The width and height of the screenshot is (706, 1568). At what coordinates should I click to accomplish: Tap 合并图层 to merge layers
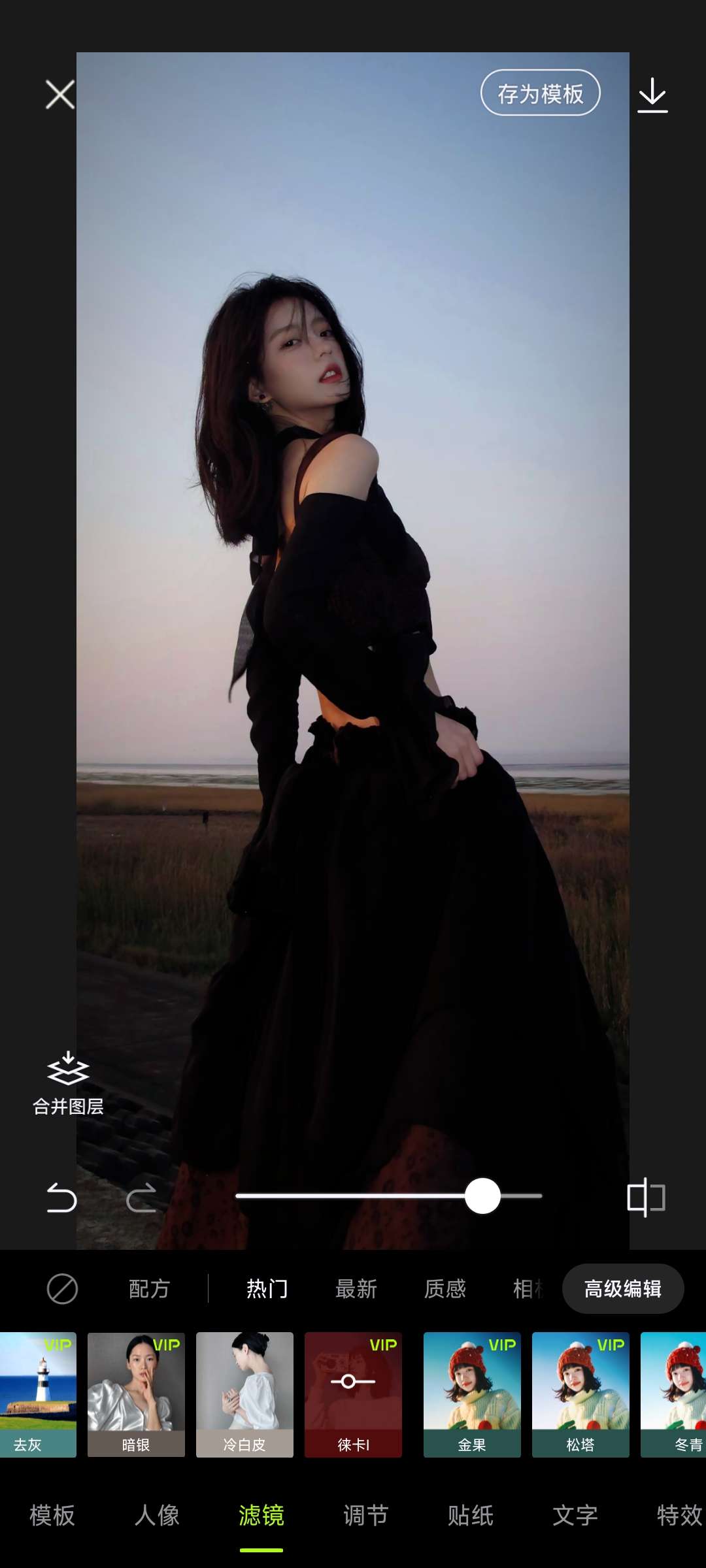68,1083
